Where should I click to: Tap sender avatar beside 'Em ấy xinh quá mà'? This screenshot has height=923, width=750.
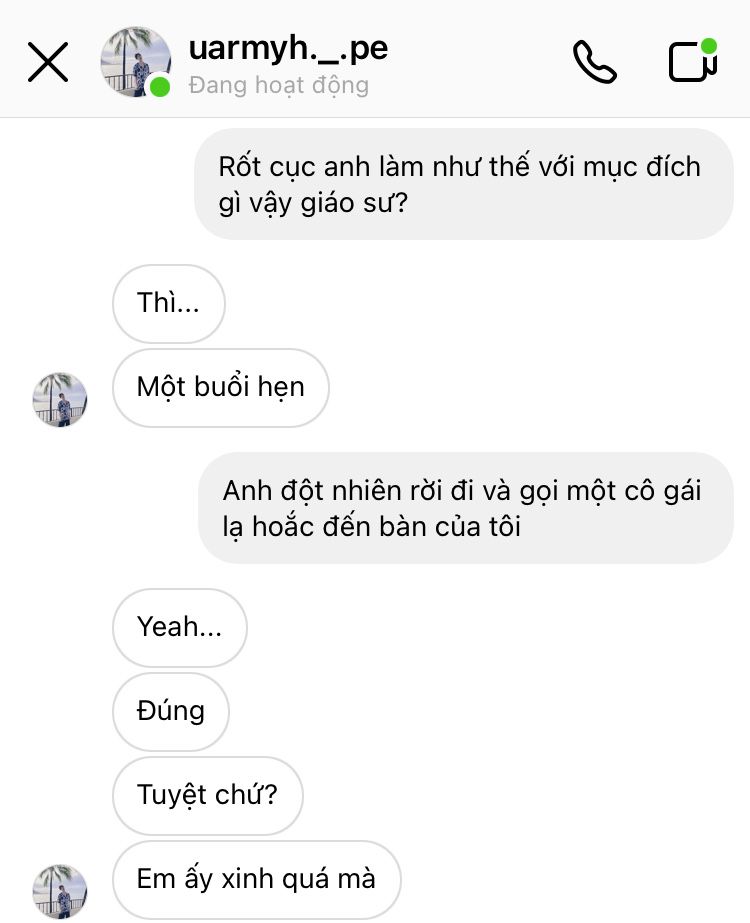pos(60,890)
